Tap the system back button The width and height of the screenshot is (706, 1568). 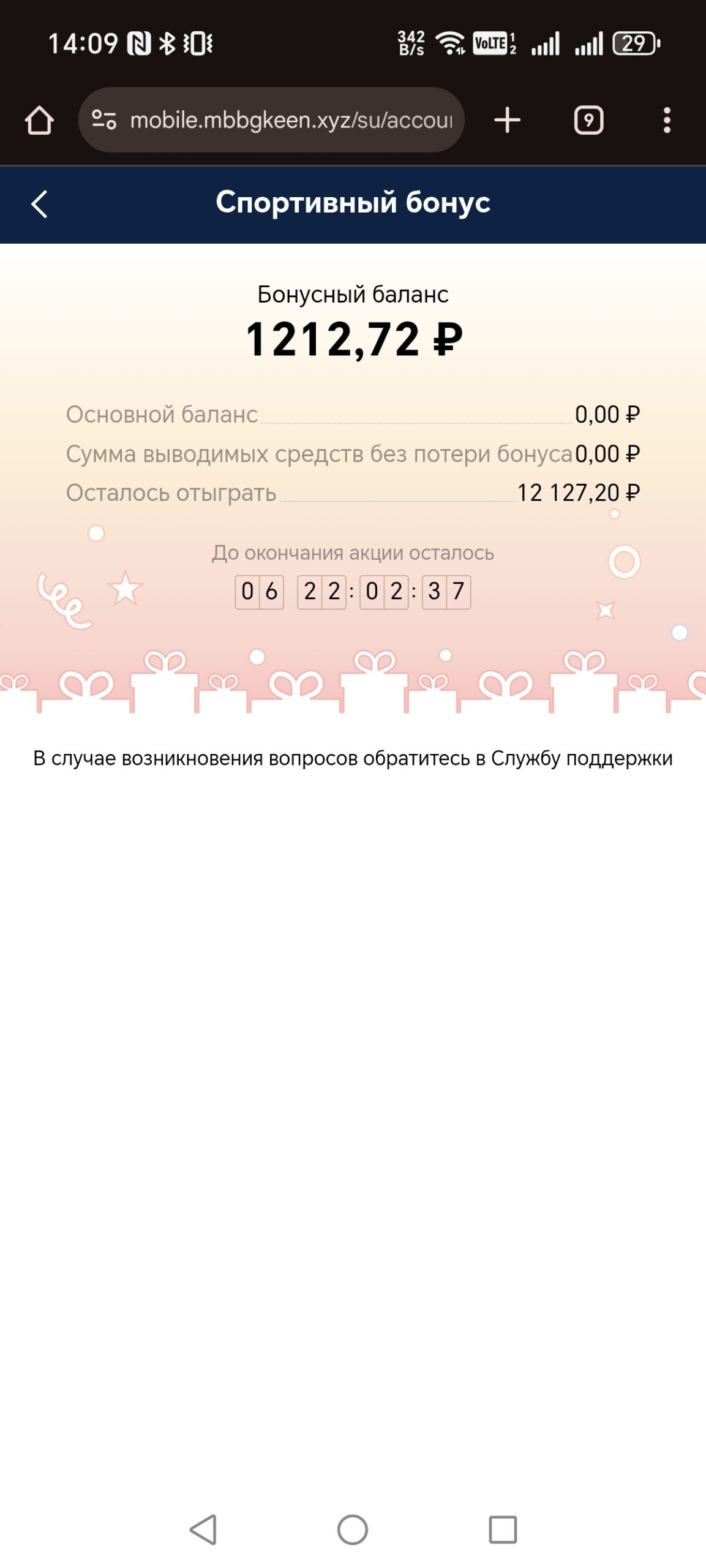pyautogui.click(x=203, y=1529)
